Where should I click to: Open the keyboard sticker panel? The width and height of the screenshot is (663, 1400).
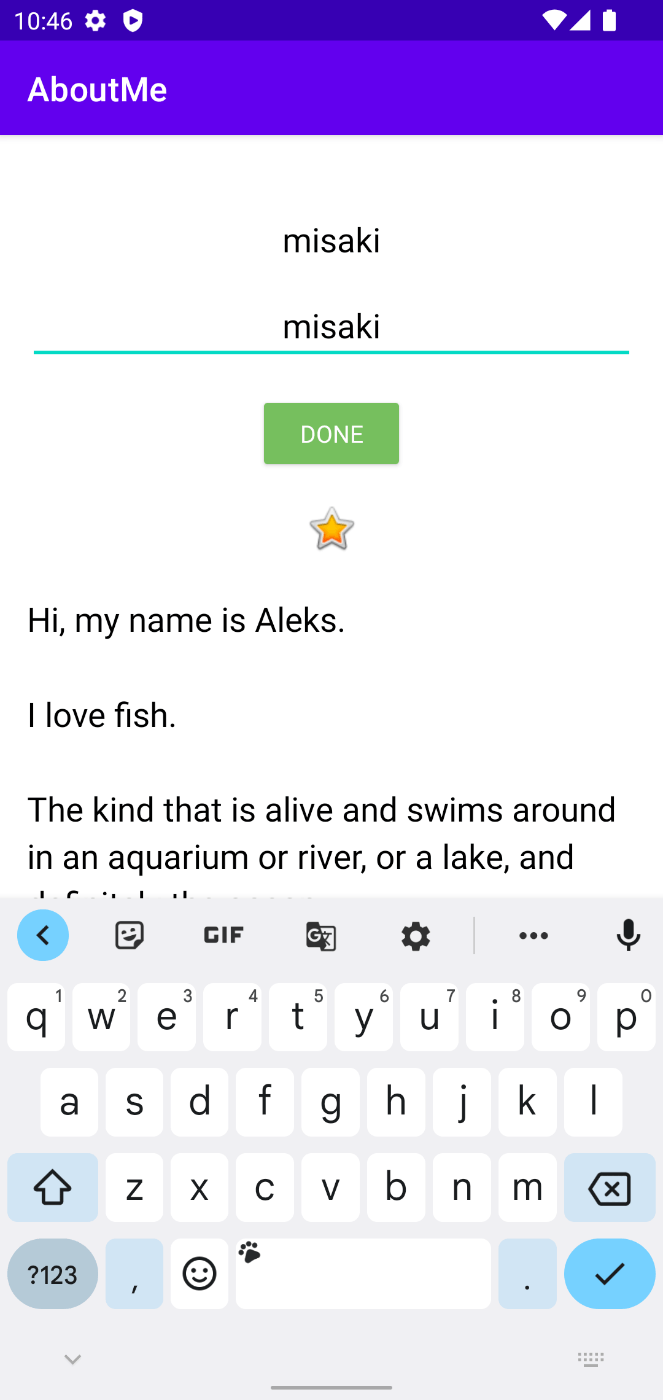[130, 935]
